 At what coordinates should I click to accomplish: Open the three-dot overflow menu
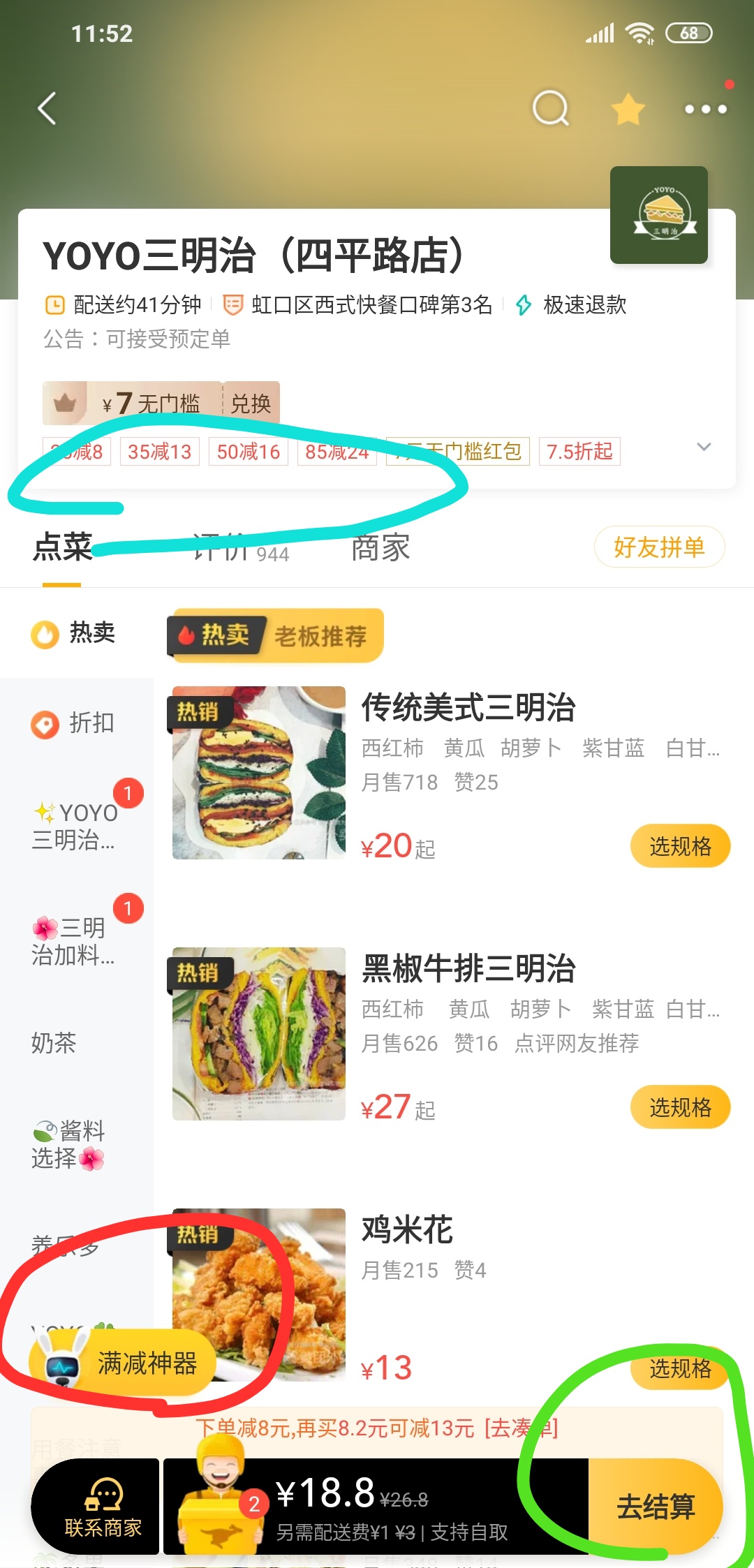(x=705, y=109)
